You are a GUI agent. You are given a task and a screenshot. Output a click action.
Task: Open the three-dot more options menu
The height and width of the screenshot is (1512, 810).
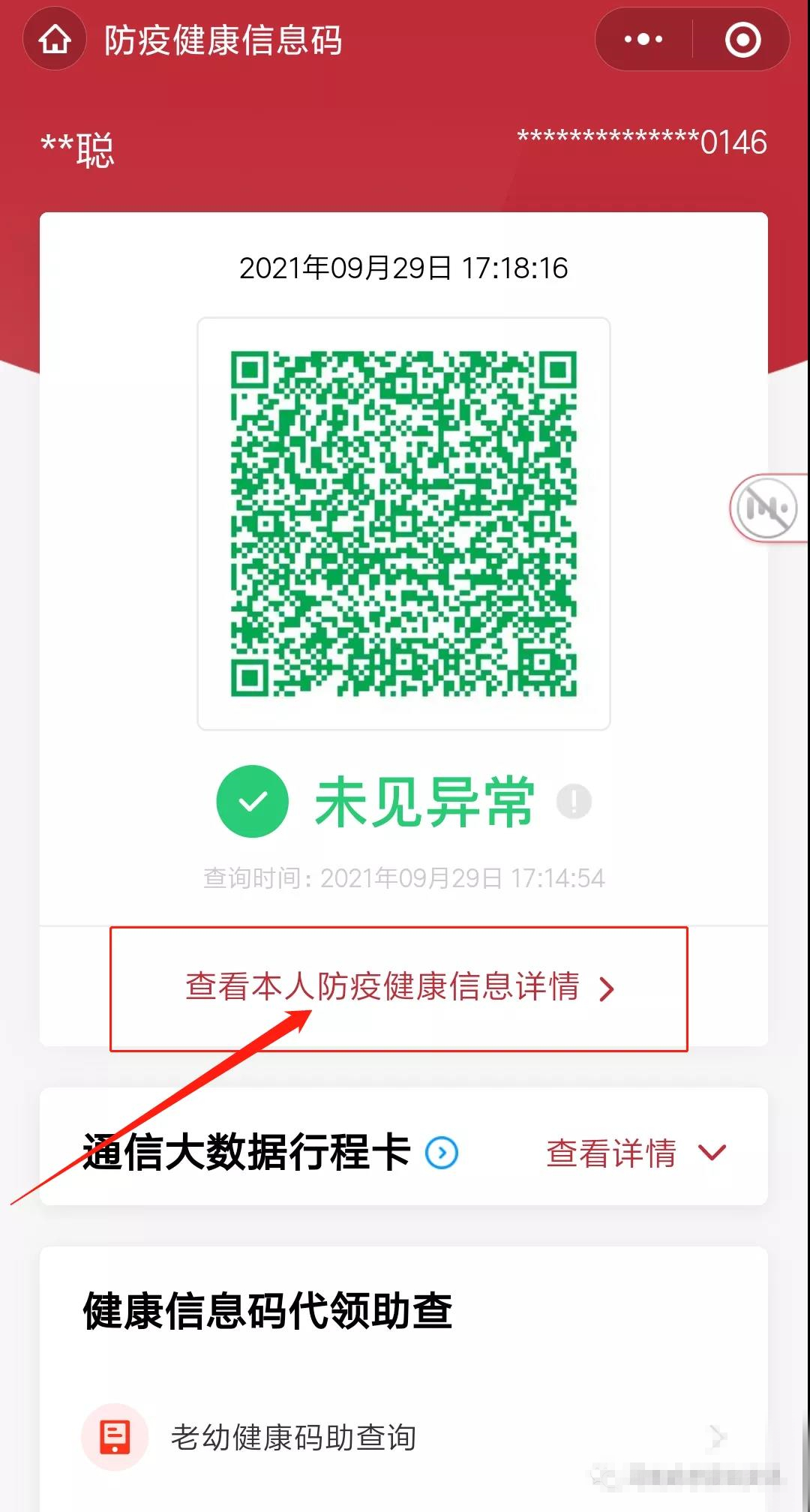[x=643, y=40]
